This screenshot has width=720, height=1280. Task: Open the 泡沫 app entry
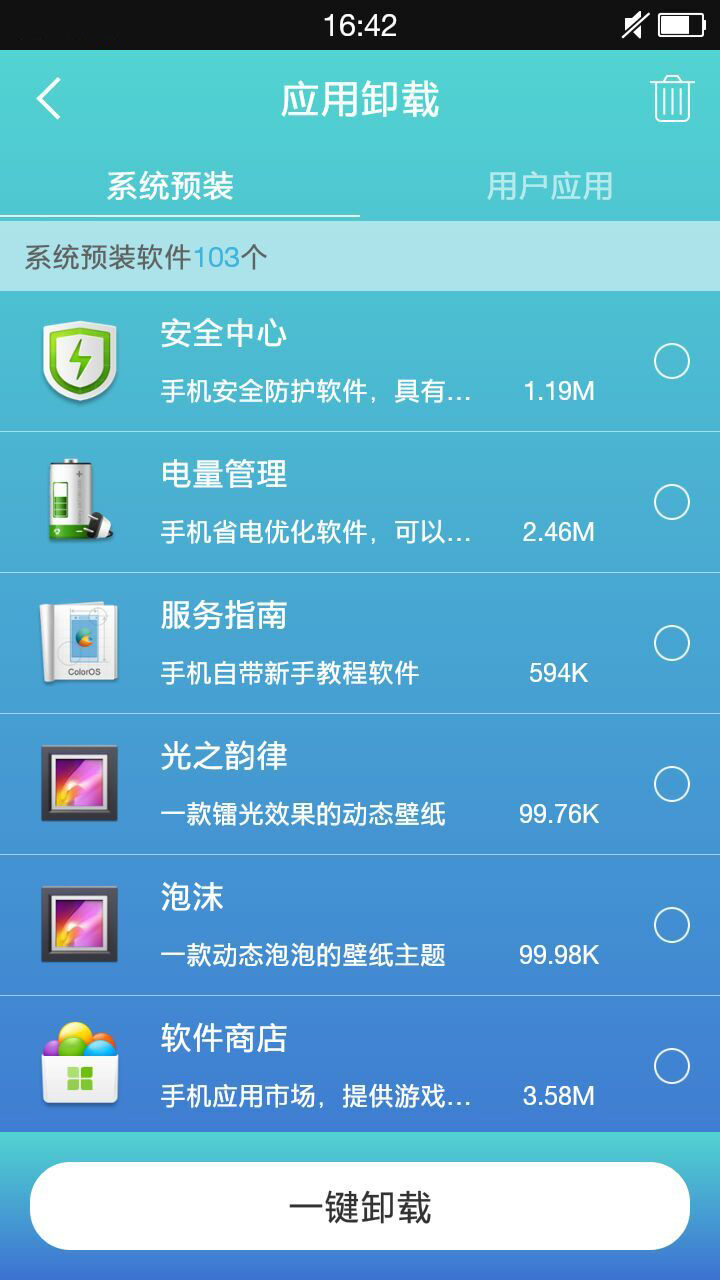tap(360, 924)
